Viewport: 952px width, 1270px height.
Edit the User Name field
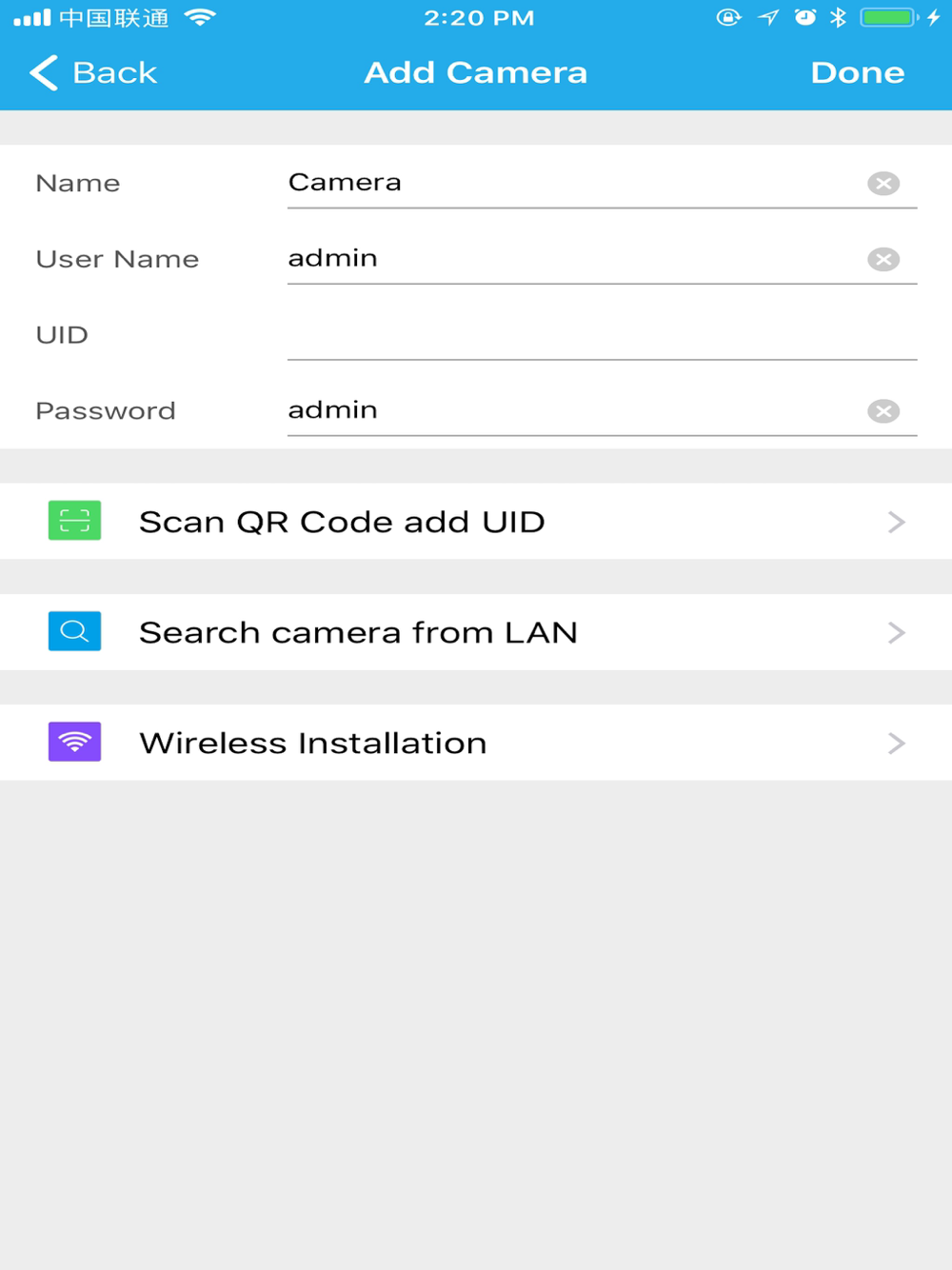[571, 258]
